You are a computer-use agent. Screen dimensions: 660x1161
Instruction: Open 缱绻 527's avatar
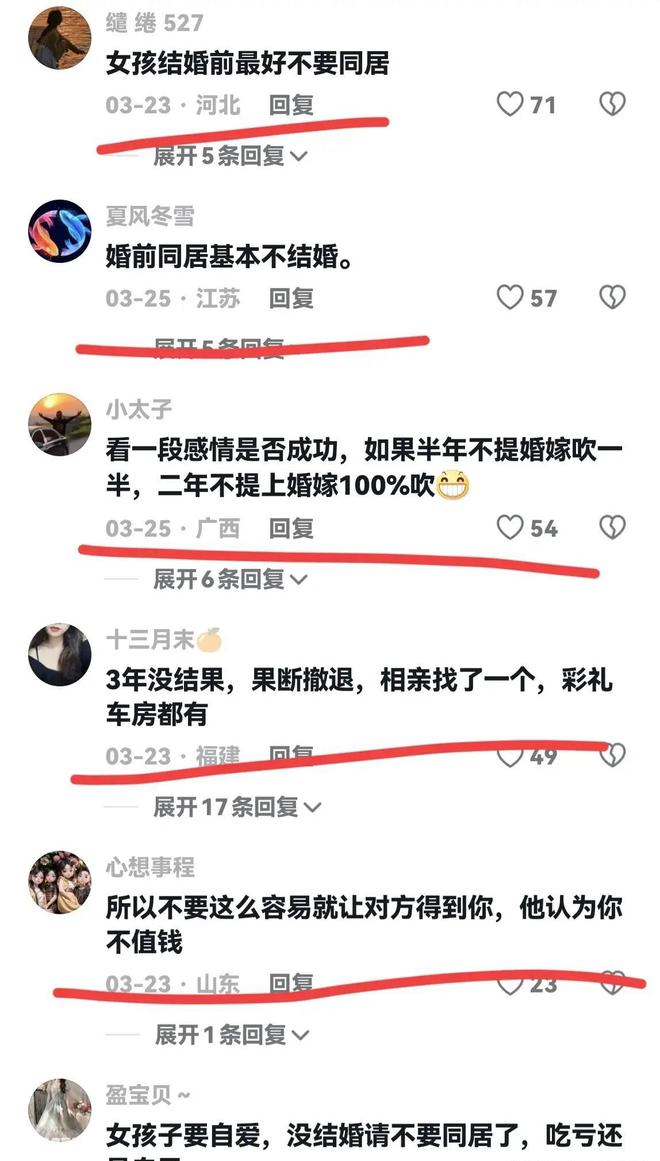coord(59,37)
